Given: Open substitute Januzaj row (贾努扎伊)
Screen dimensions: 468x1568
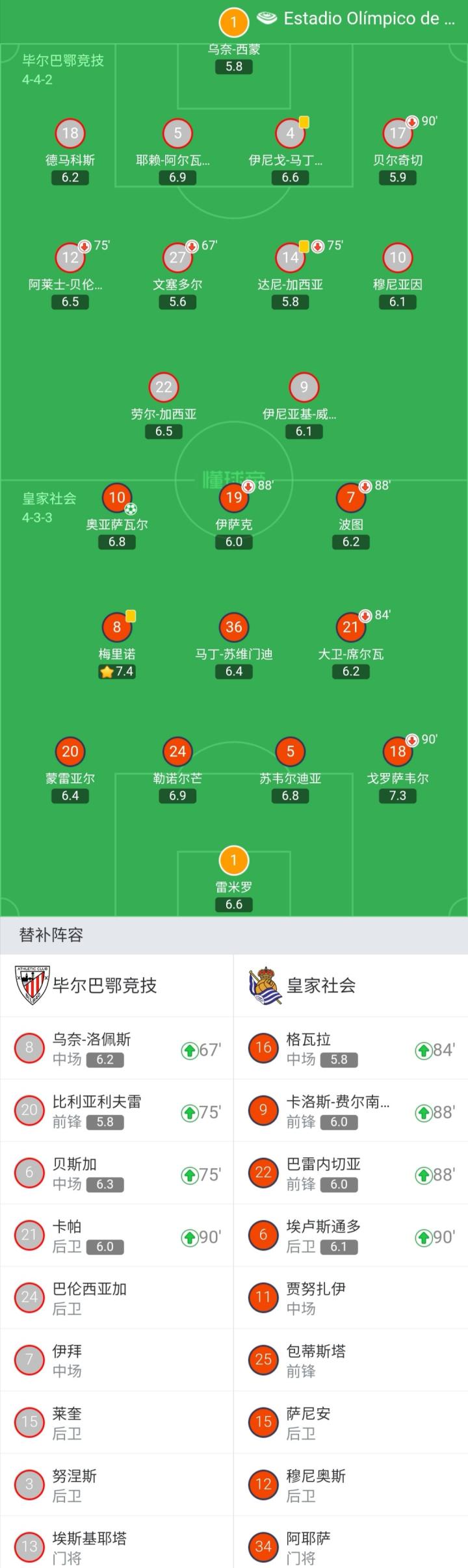Looking at the screenshot, I should click(351, 1298).
